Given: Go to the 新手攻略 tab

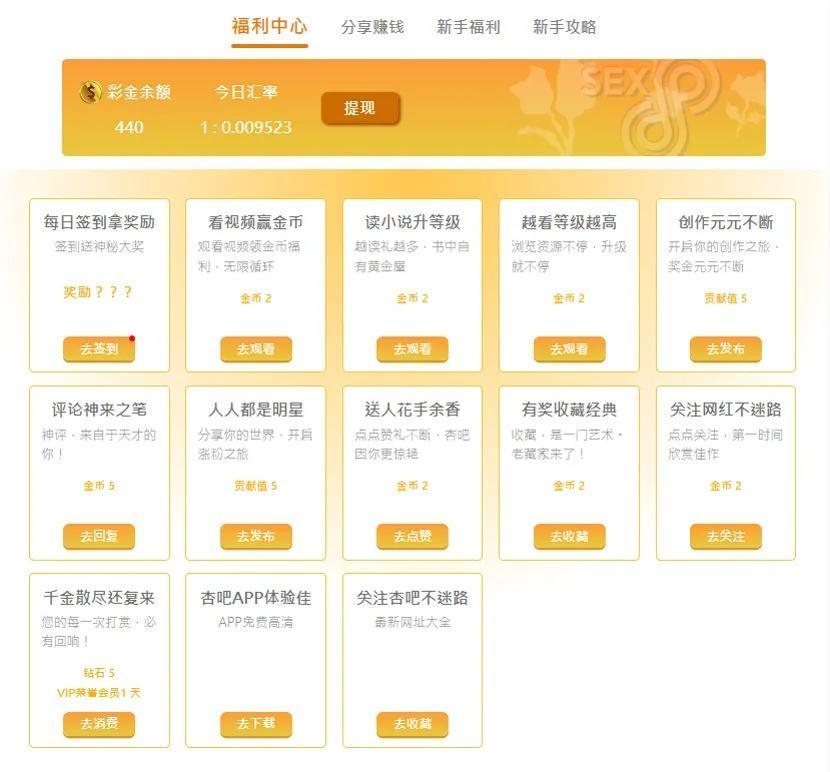Looking at the screenshot, I should (564, 27).
